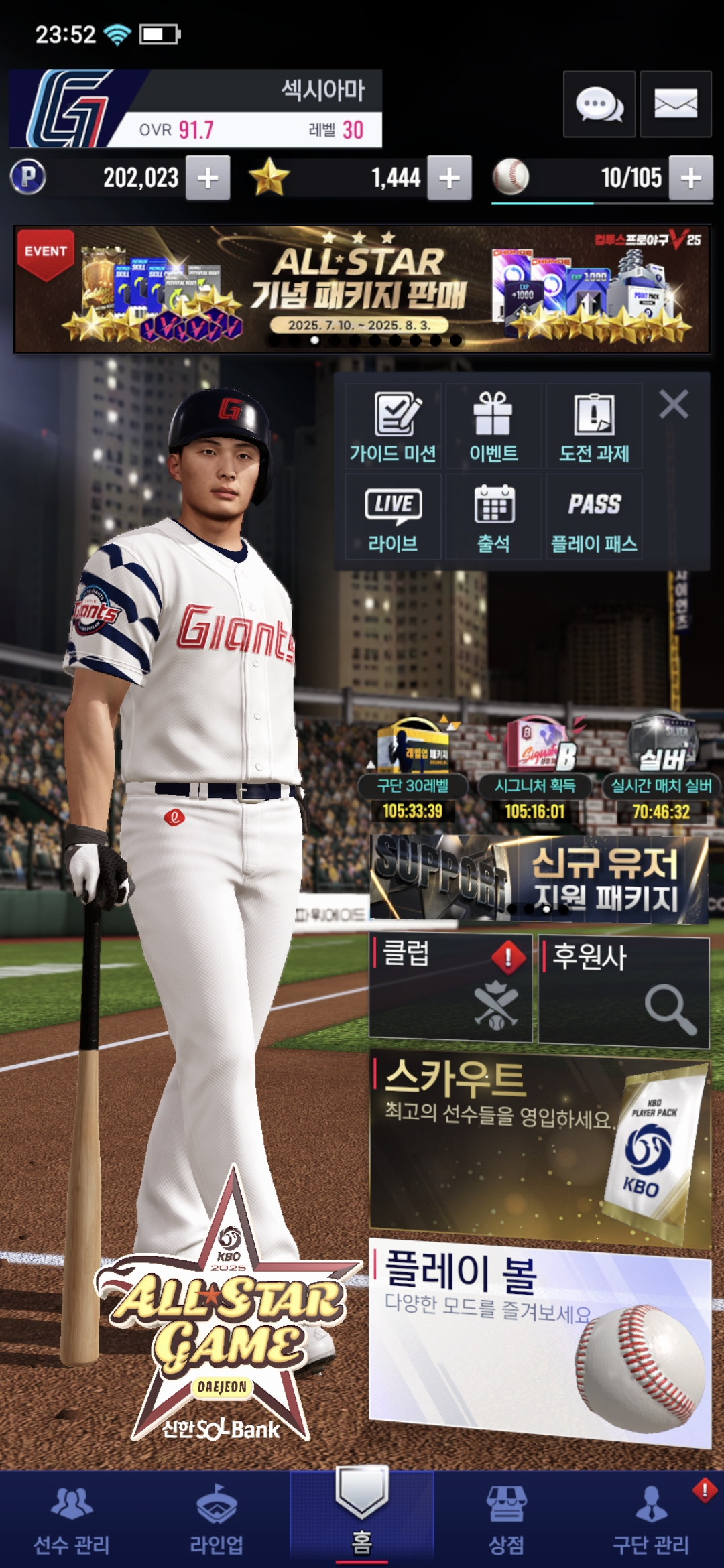Add more points with the plus button

pyautogui.click(x=208, y=178)
